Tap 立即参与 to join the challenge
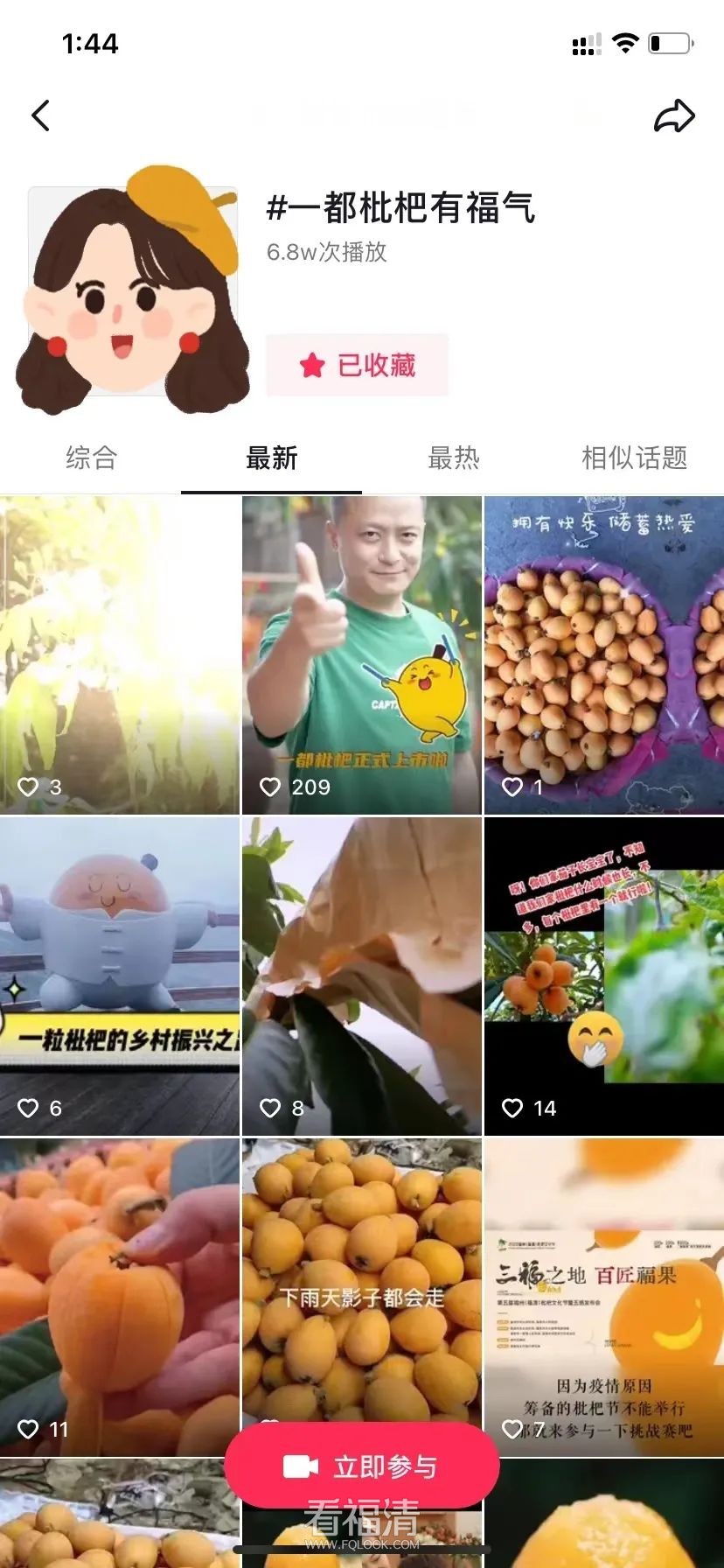 (362, 1466)
